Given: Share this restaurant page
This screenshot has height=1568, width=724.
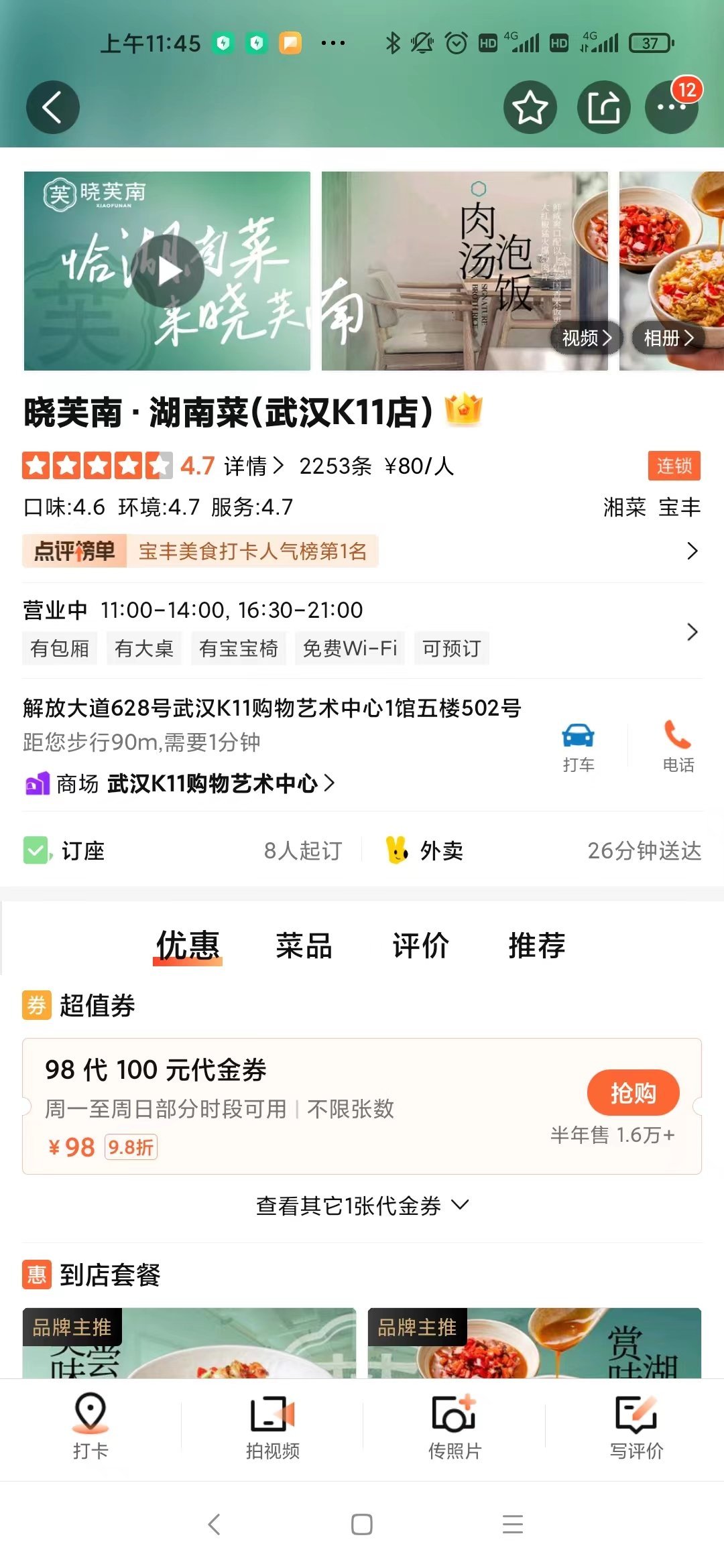Looking at the screenshot, I should point(603,107).
